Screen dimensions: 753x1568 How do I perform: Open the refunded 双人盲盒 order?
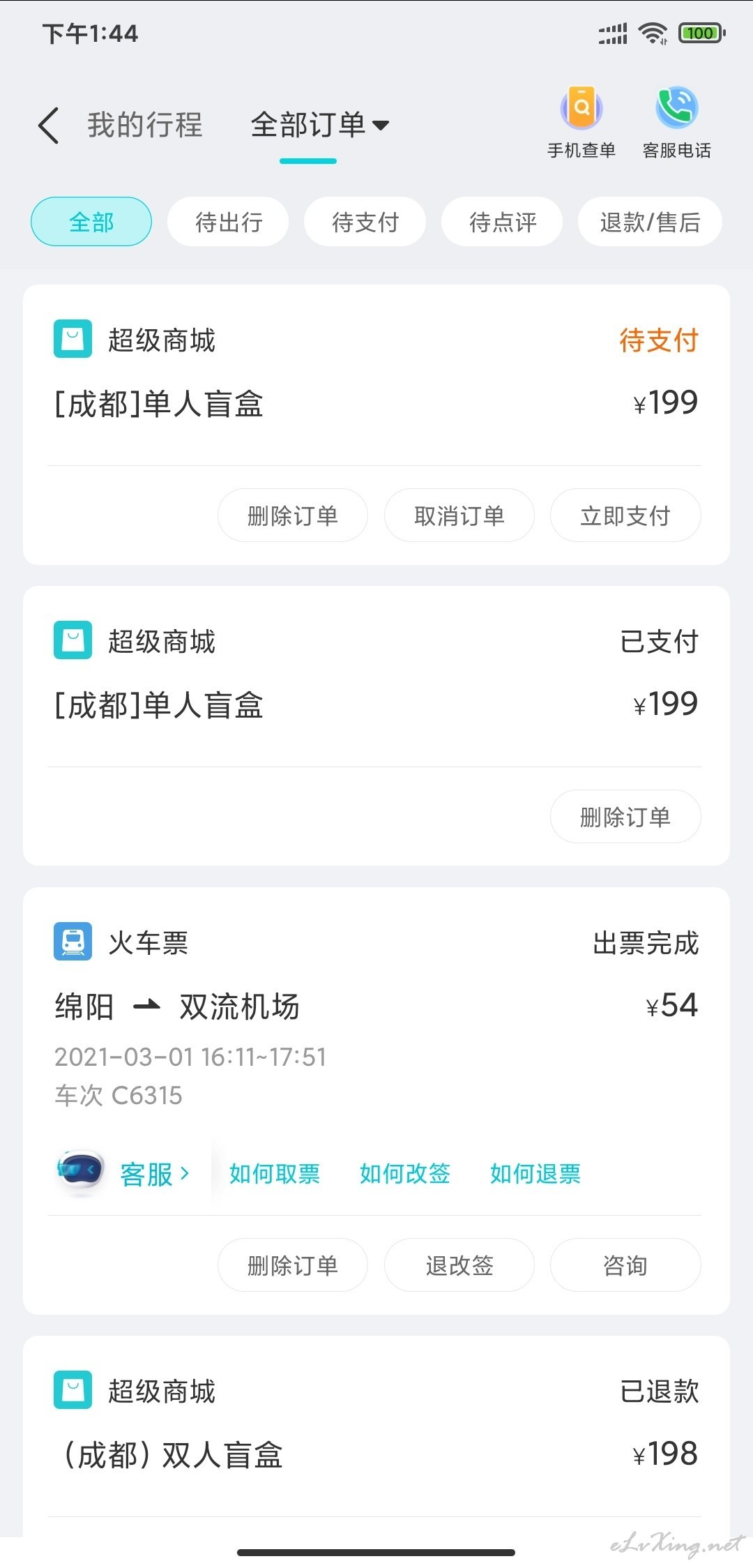click(x=376, y=1437)
